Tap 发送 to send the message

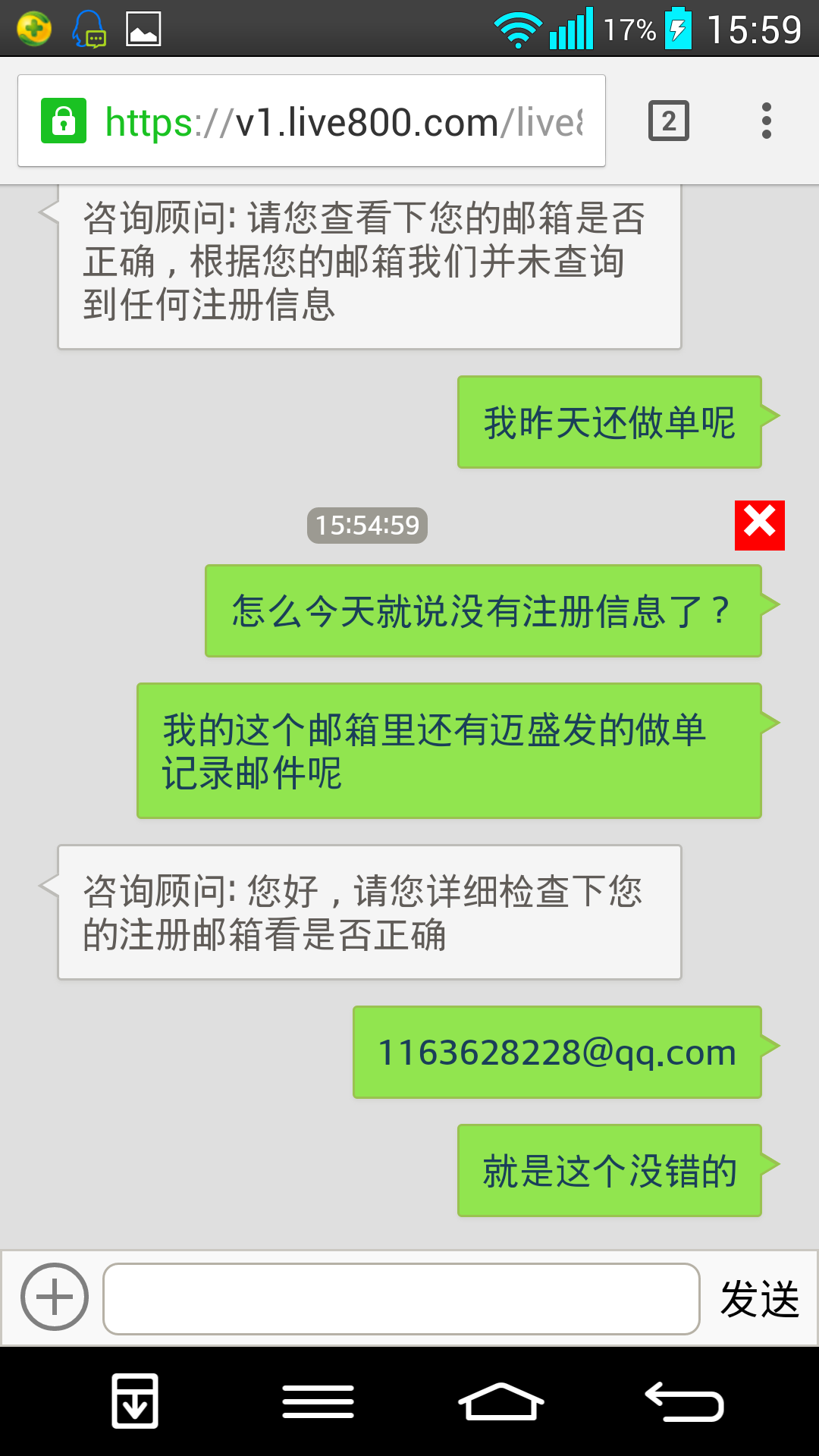760,1298
